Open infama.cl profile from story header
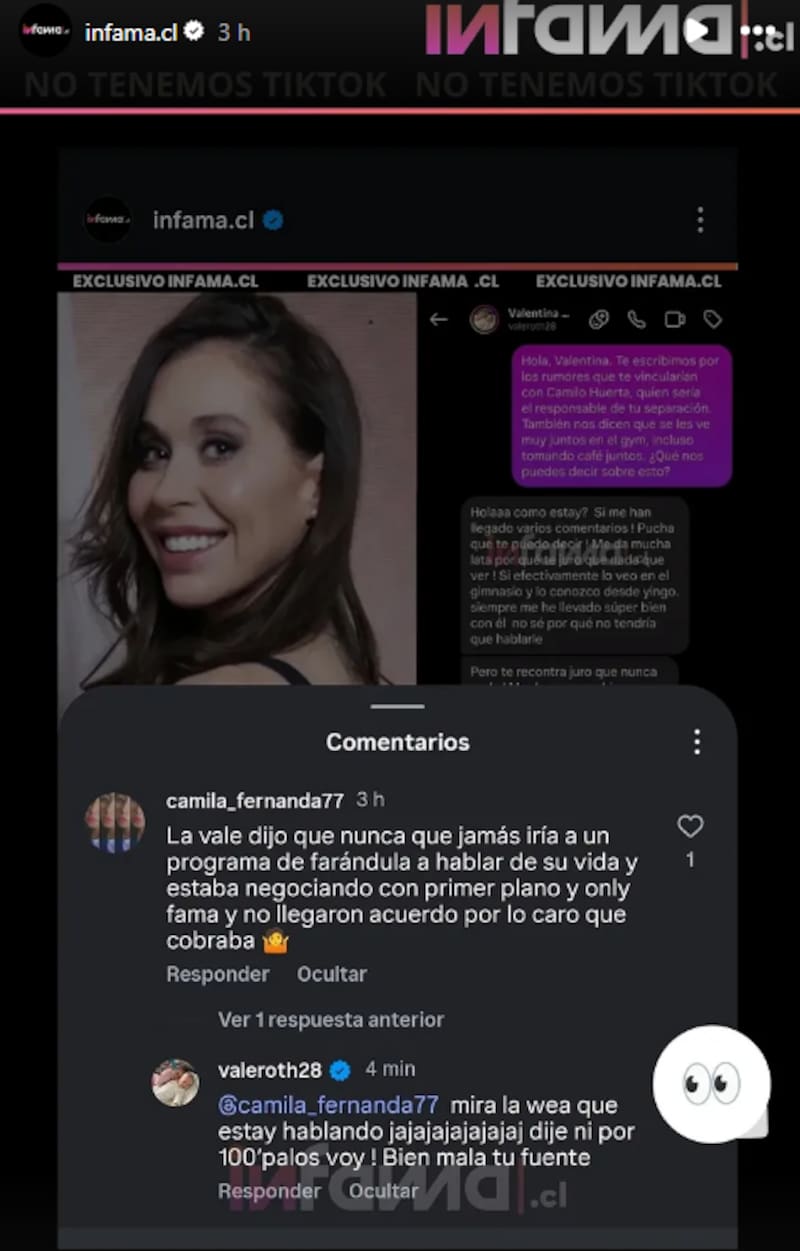 coord(131,32)
